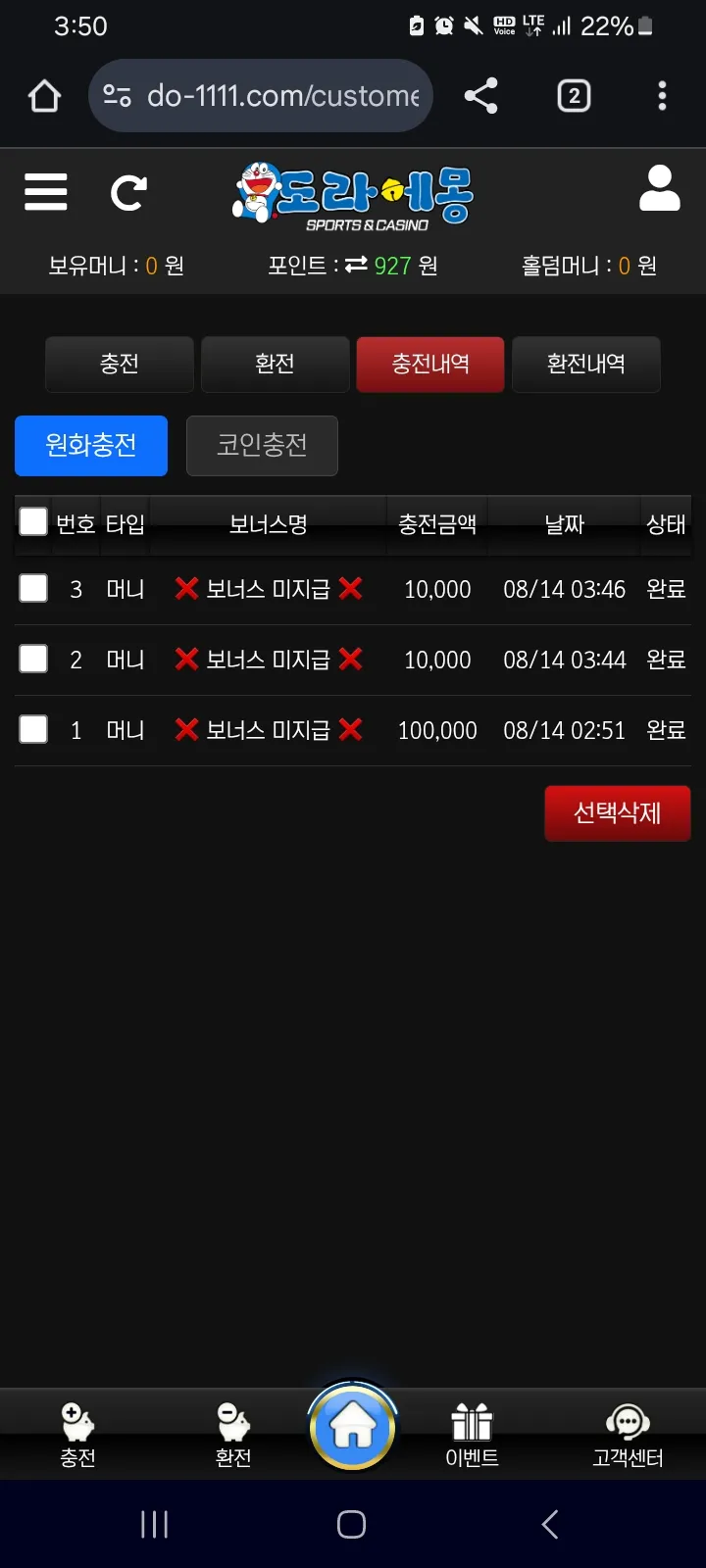Go to the home button in the bottom bar
Image resolution: width=706 pixels, height=1568 pixels.
(353, 1427)
